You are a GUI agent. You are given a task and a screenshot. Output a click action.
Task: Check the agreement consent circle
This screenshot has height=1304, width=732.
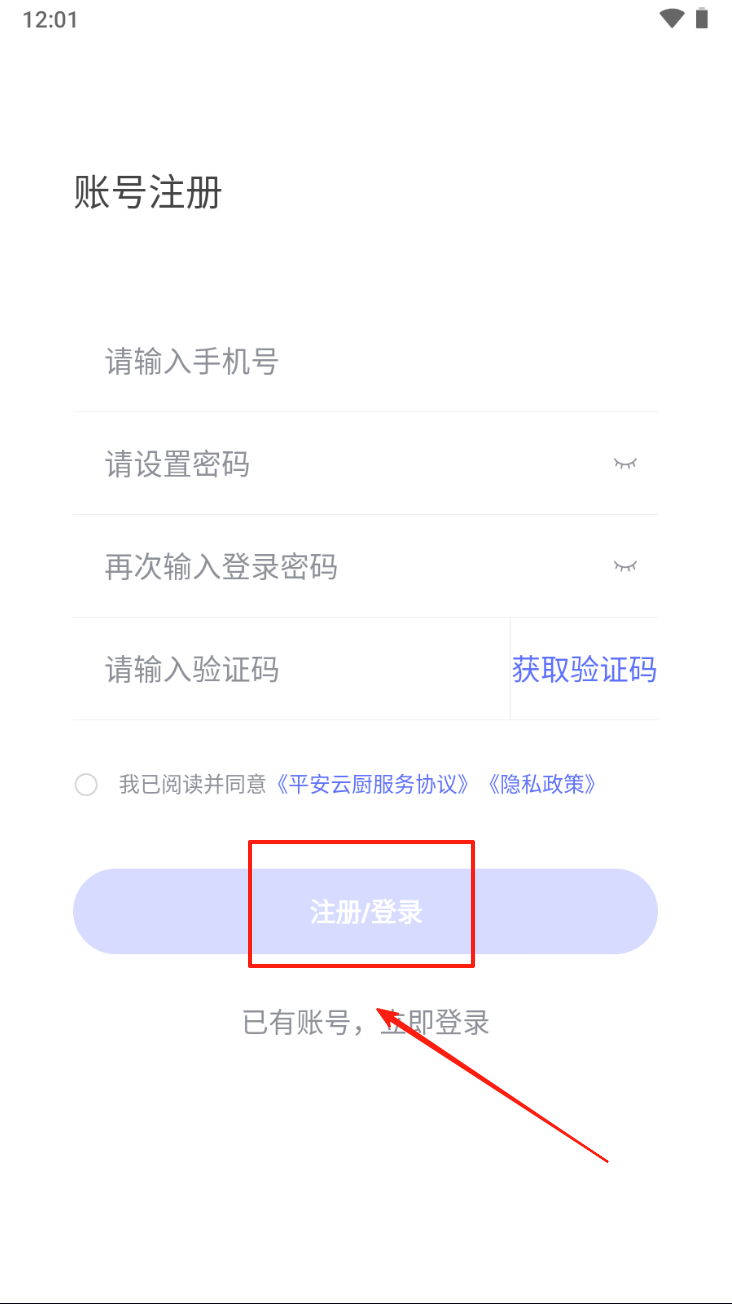[86, 785]
